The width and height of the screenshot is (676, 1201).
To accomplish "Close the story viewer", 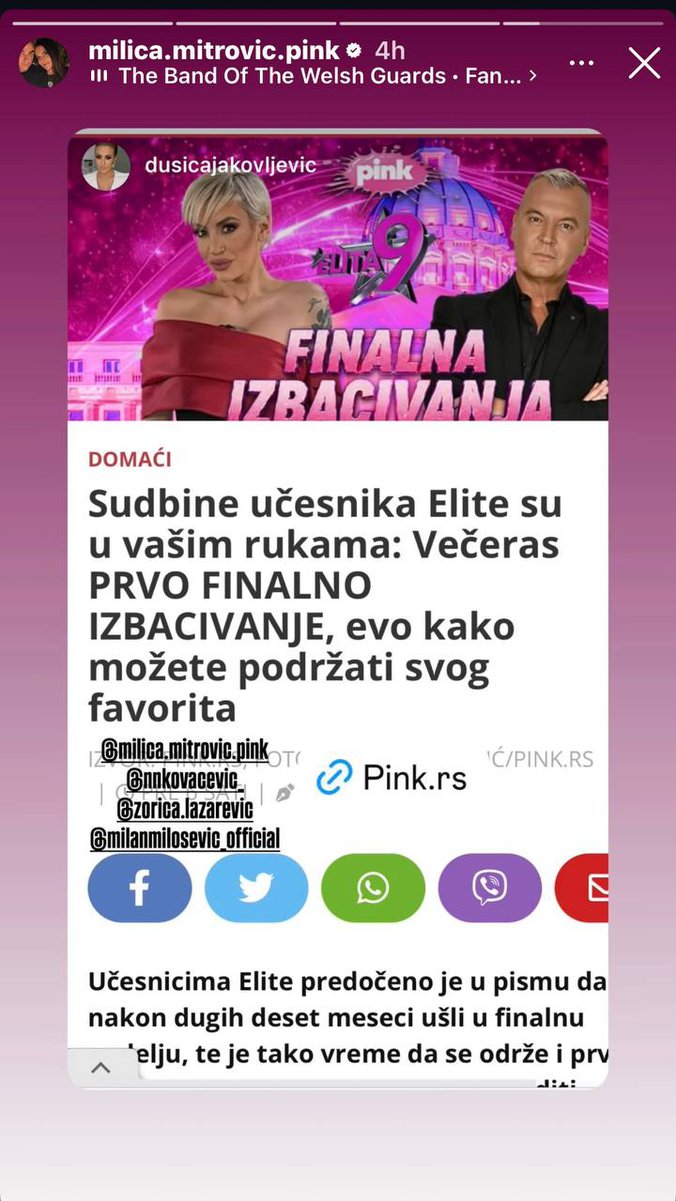I will tap(644, 63).
